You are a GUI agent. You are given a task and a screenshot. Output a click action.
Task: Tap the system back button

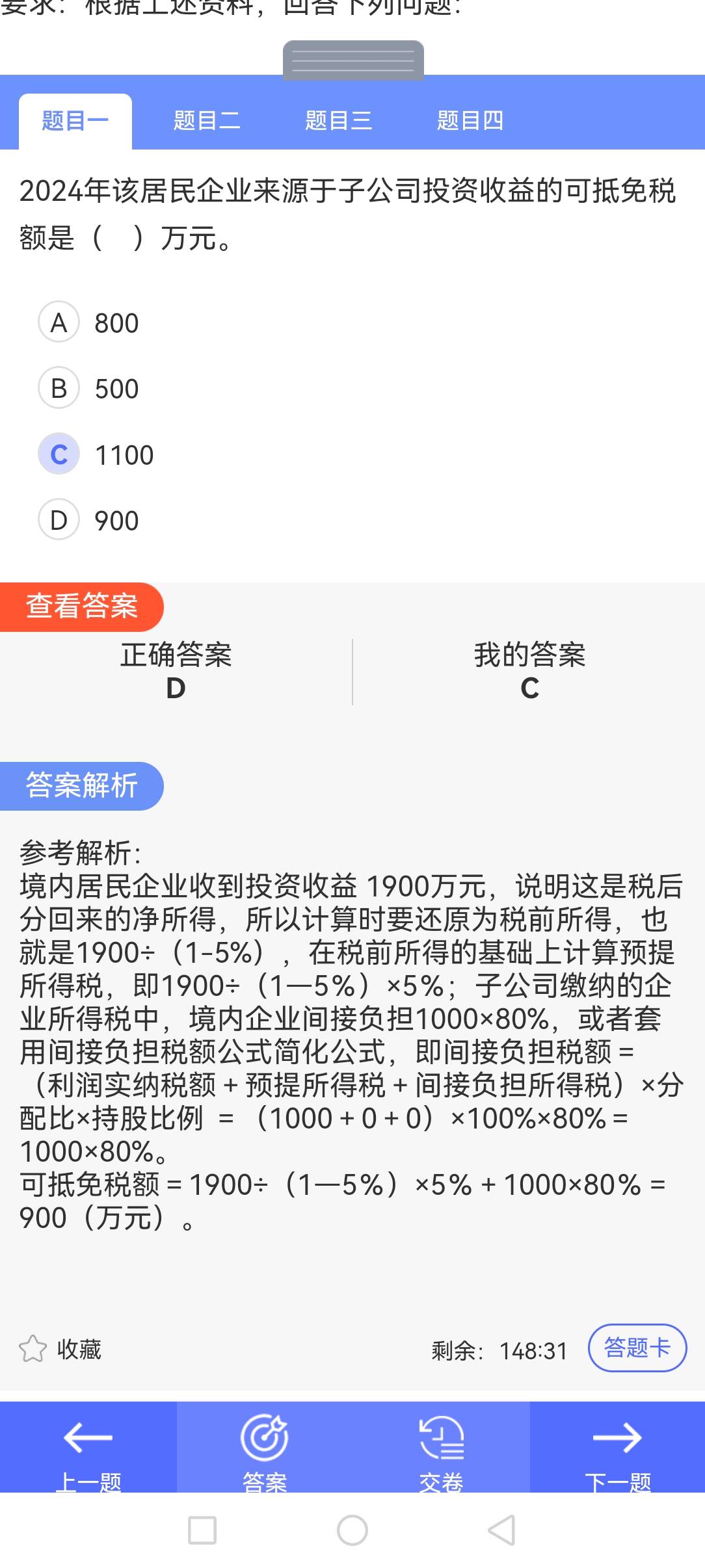(x=502, y=1530)
